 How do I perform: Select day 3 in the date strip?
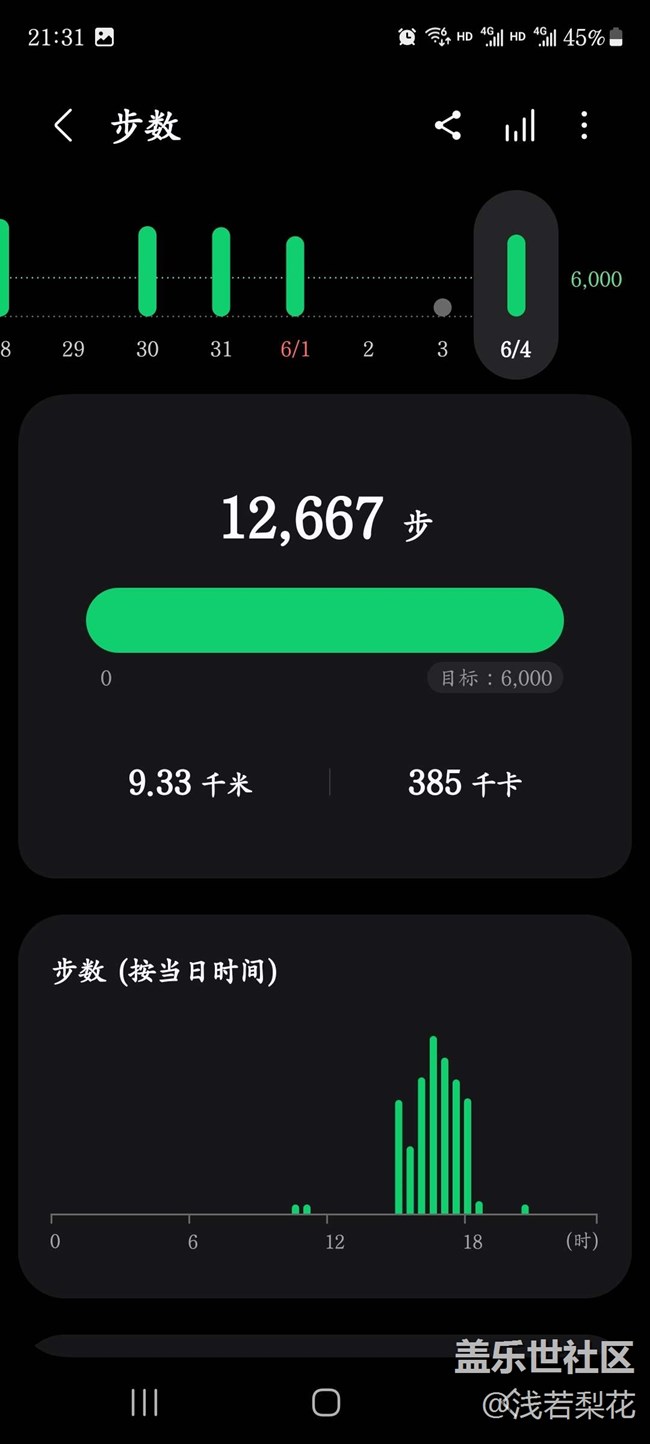tap(442, 349)
